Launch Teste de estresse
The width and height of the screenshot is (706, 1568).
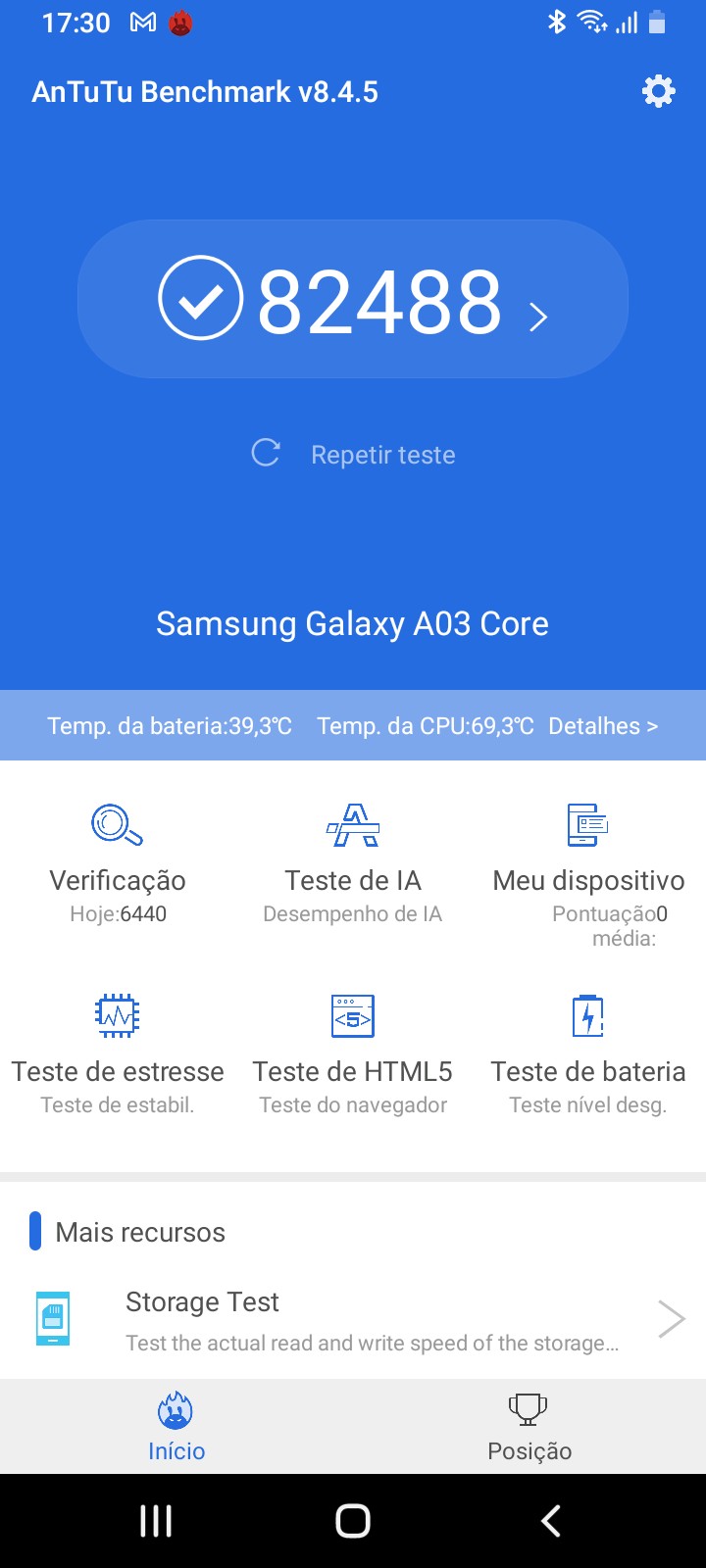coord(118,1053)
